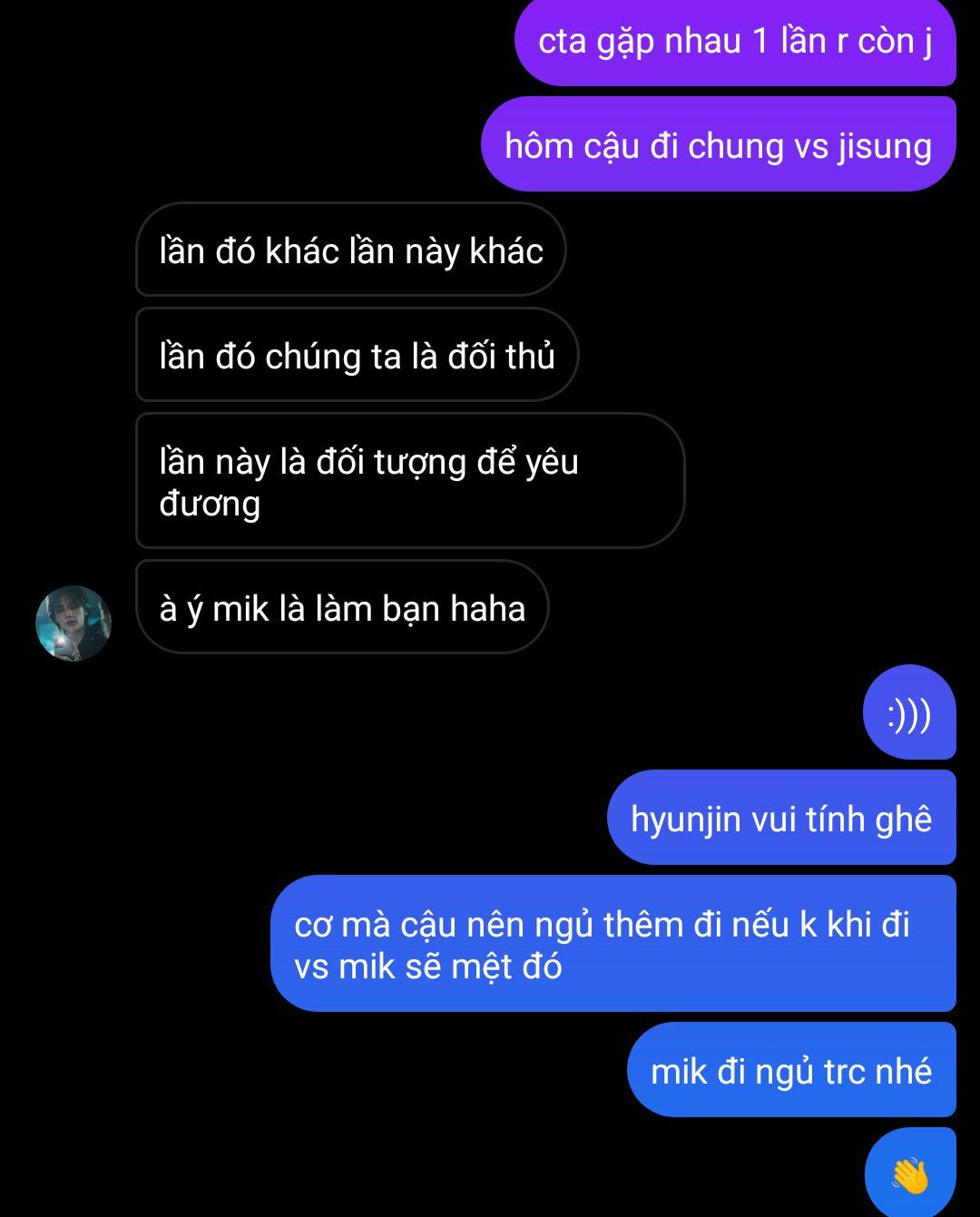Open the sender's profile avatar

tap(73, 623)
